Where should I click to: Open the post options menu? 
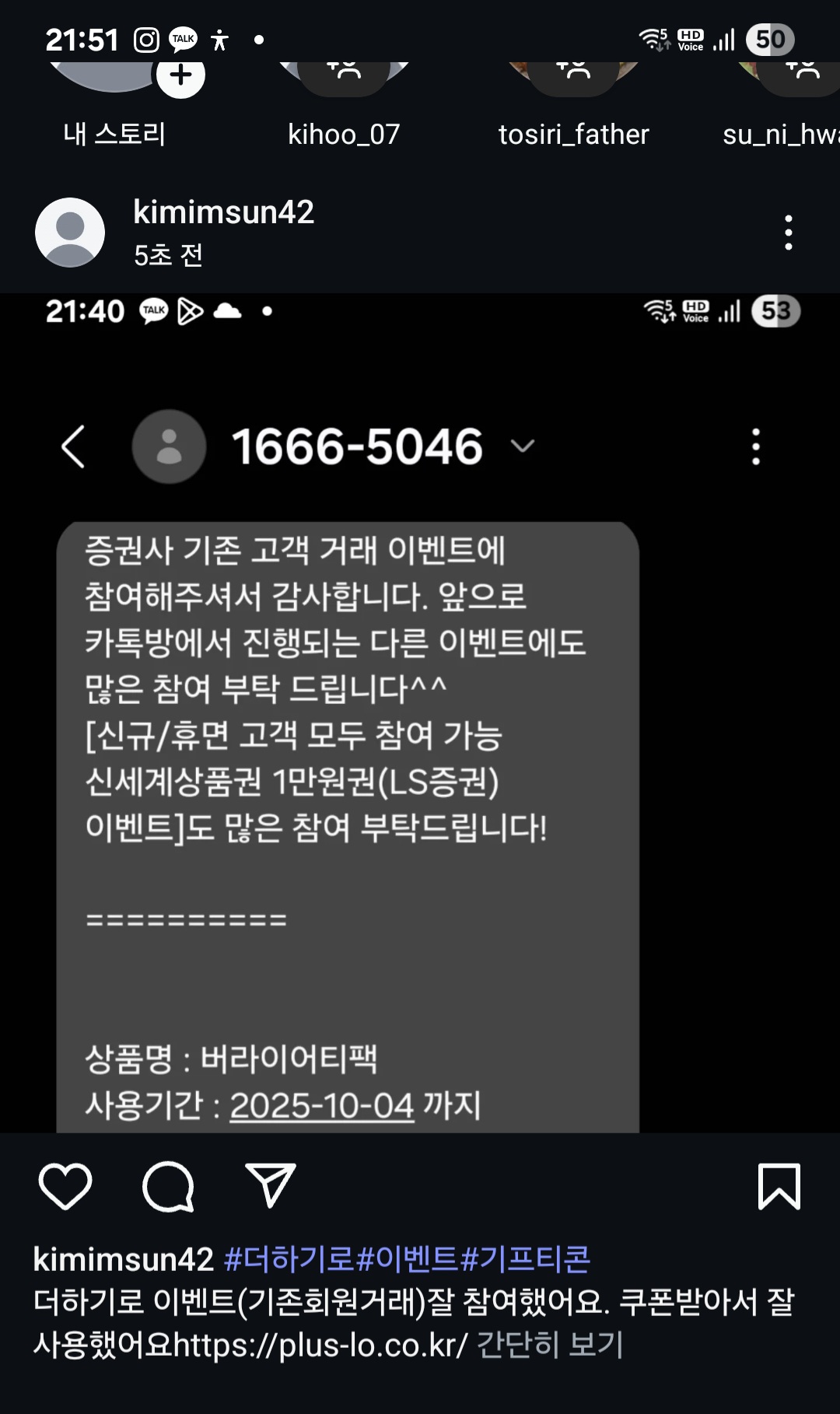click(x=788, y=233)
